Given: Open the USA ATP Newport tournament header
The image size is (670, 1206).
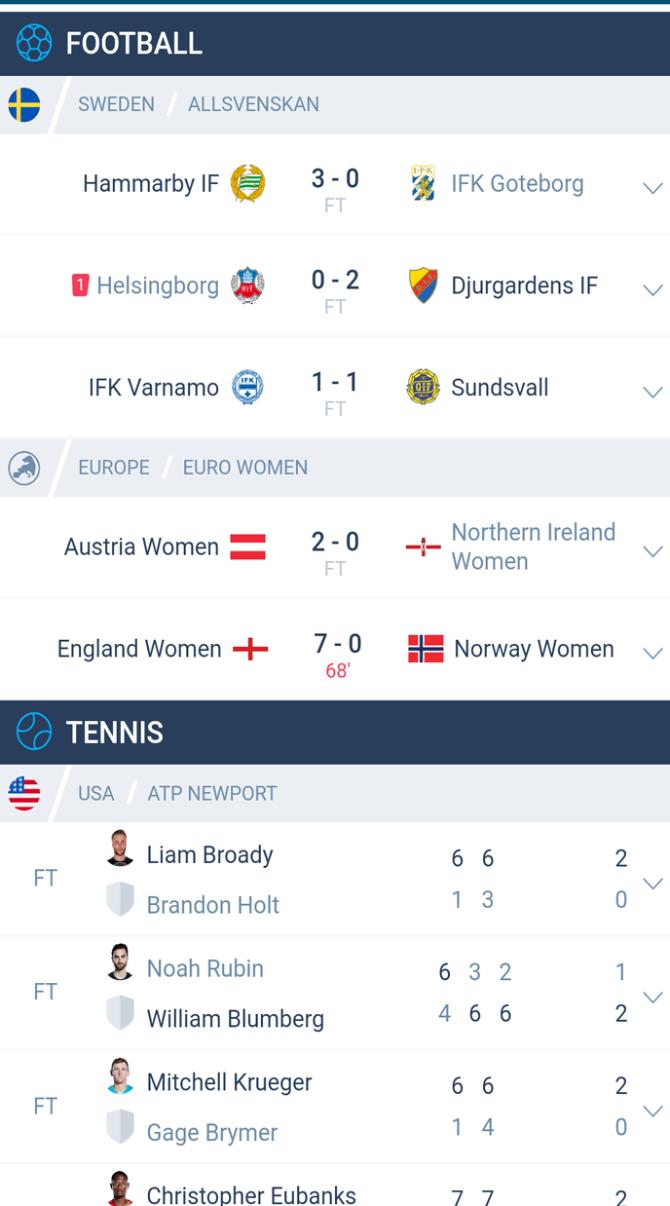Looking at the screenshot, I should coord(178,793).
